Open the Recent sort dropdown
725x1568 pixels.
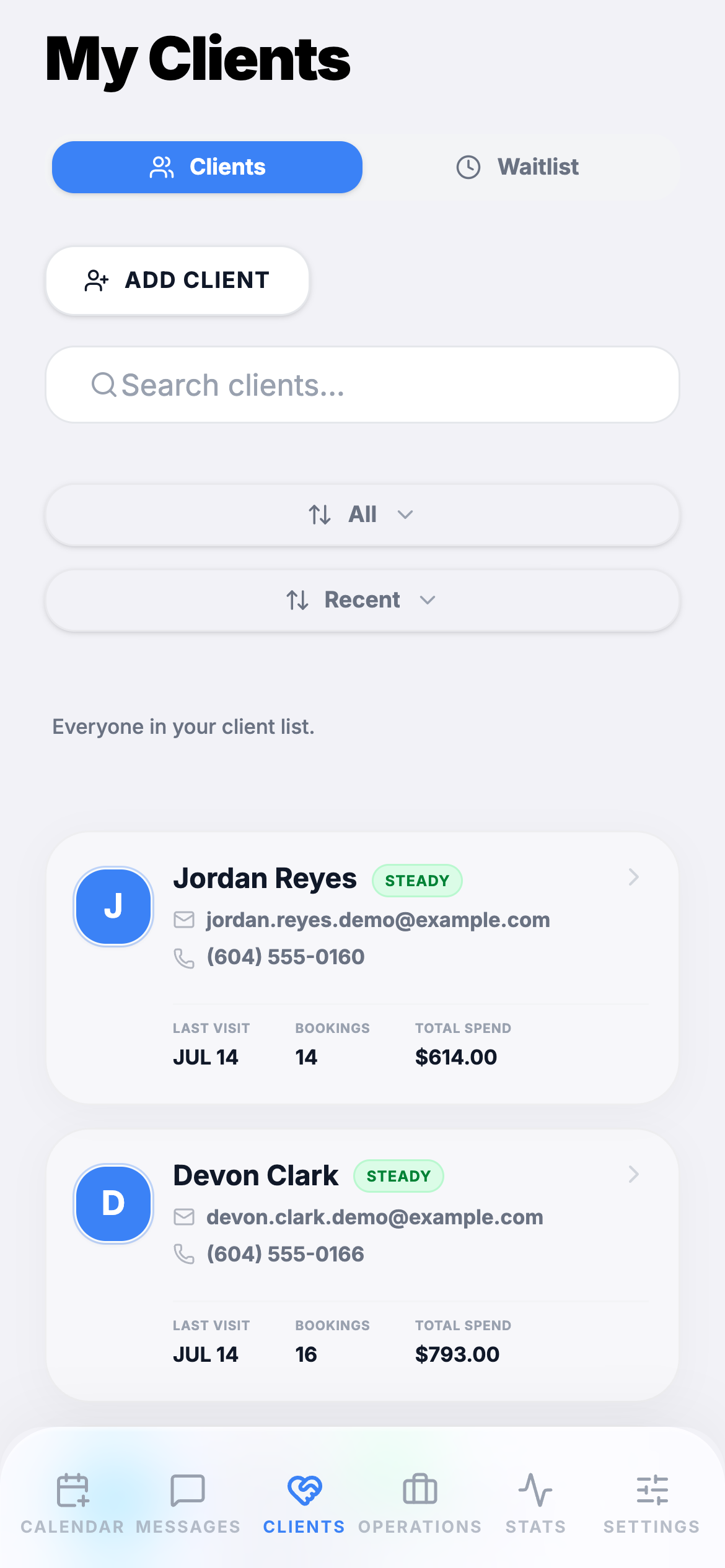click(362, 600)
